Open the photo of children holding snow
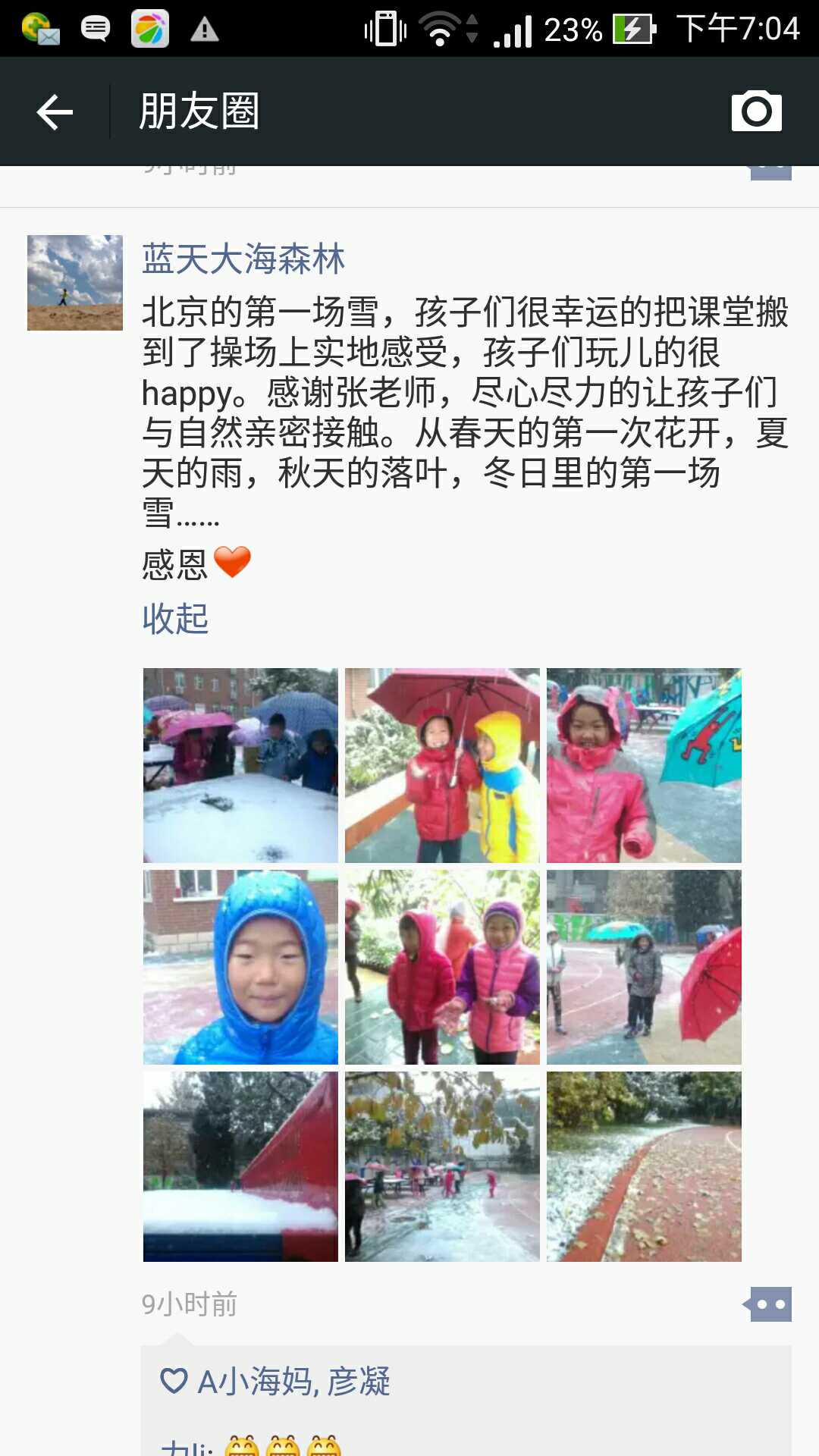Image resolution: width=819 pixels, height=1456 pixels. coord(442,967)
